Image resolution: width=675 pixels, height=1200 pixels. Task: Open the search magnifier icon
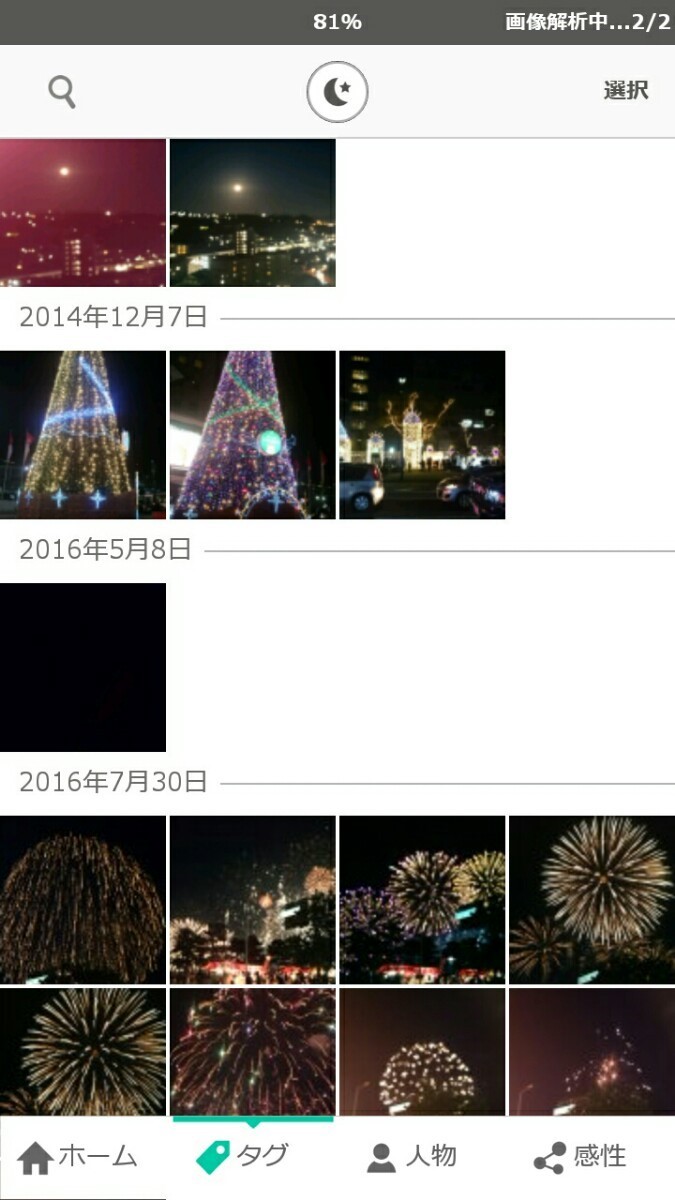pos(62,92)
